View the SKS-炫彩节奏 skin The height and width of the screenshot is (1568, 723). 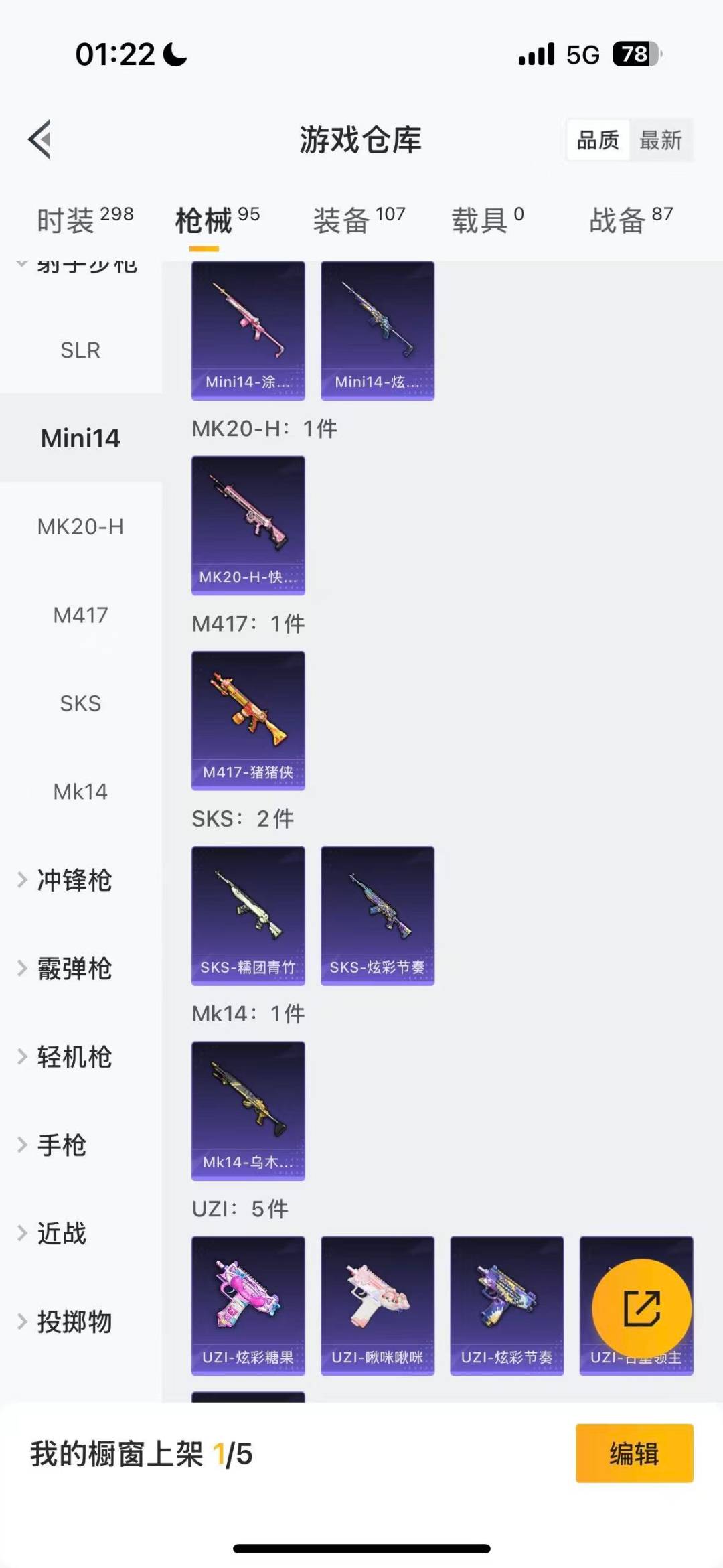(x=378, y=915)
